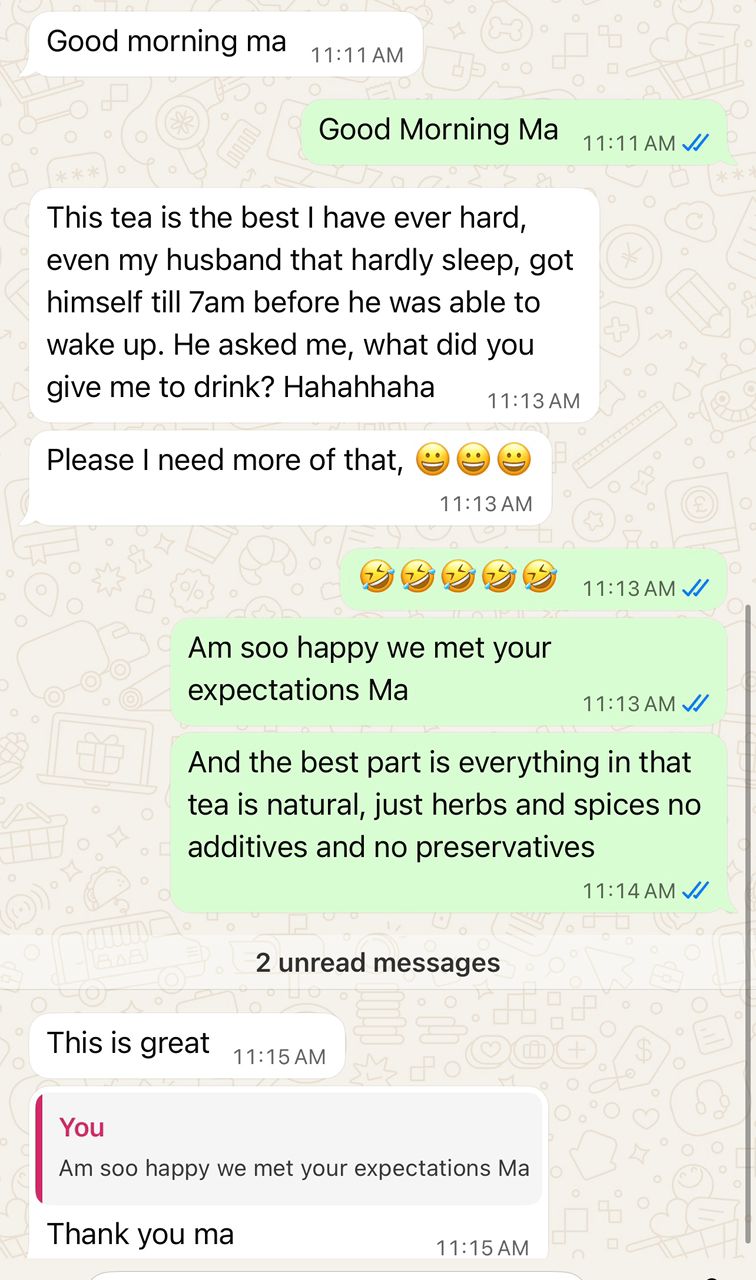Jump to the quoted message from You
Image resolution: width=756 pixels, height=1280 pixels.
(x=290, y=1148)
